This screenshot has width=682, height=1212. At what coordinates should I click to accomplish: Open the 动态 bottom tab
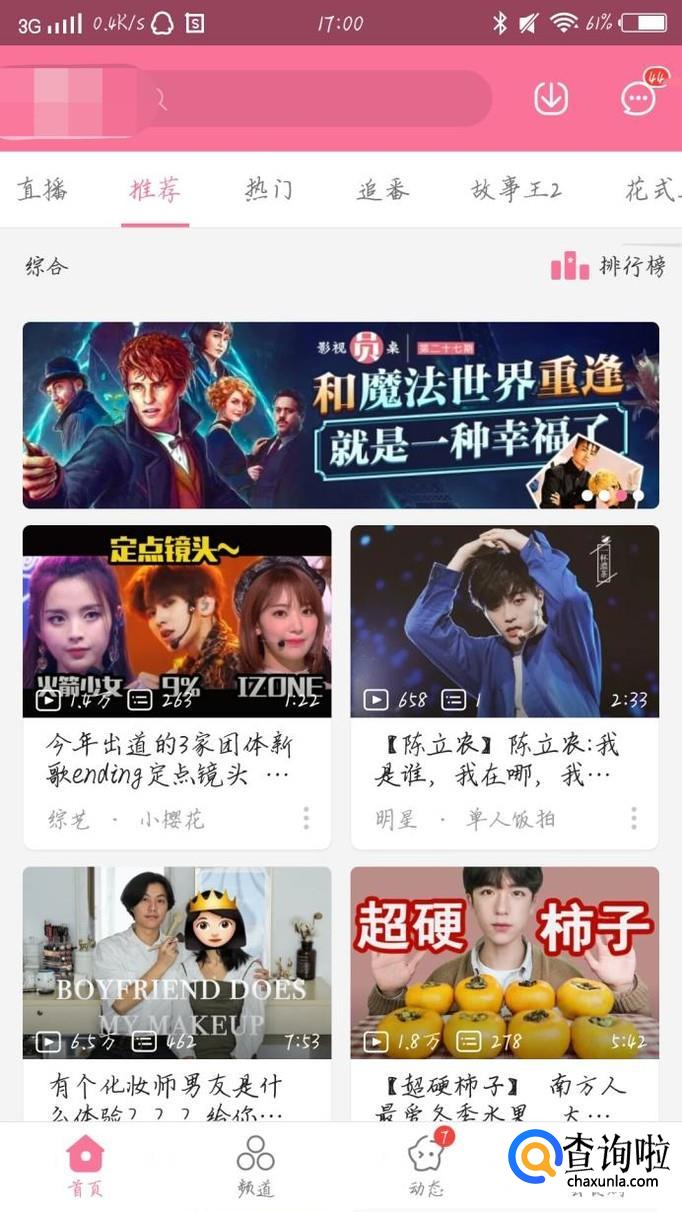[x=426, y=1166]
